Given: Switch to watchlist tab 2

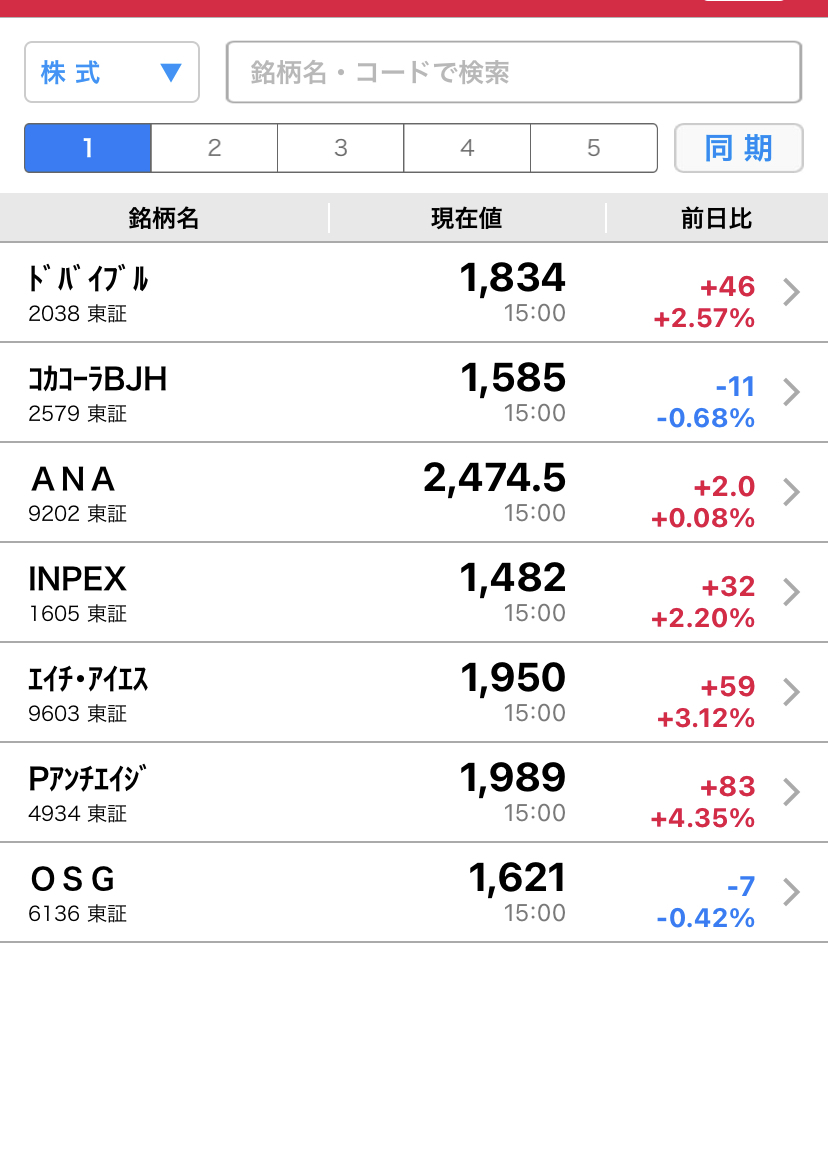Looking at the screenshot, I should click(x=214, y=149).
